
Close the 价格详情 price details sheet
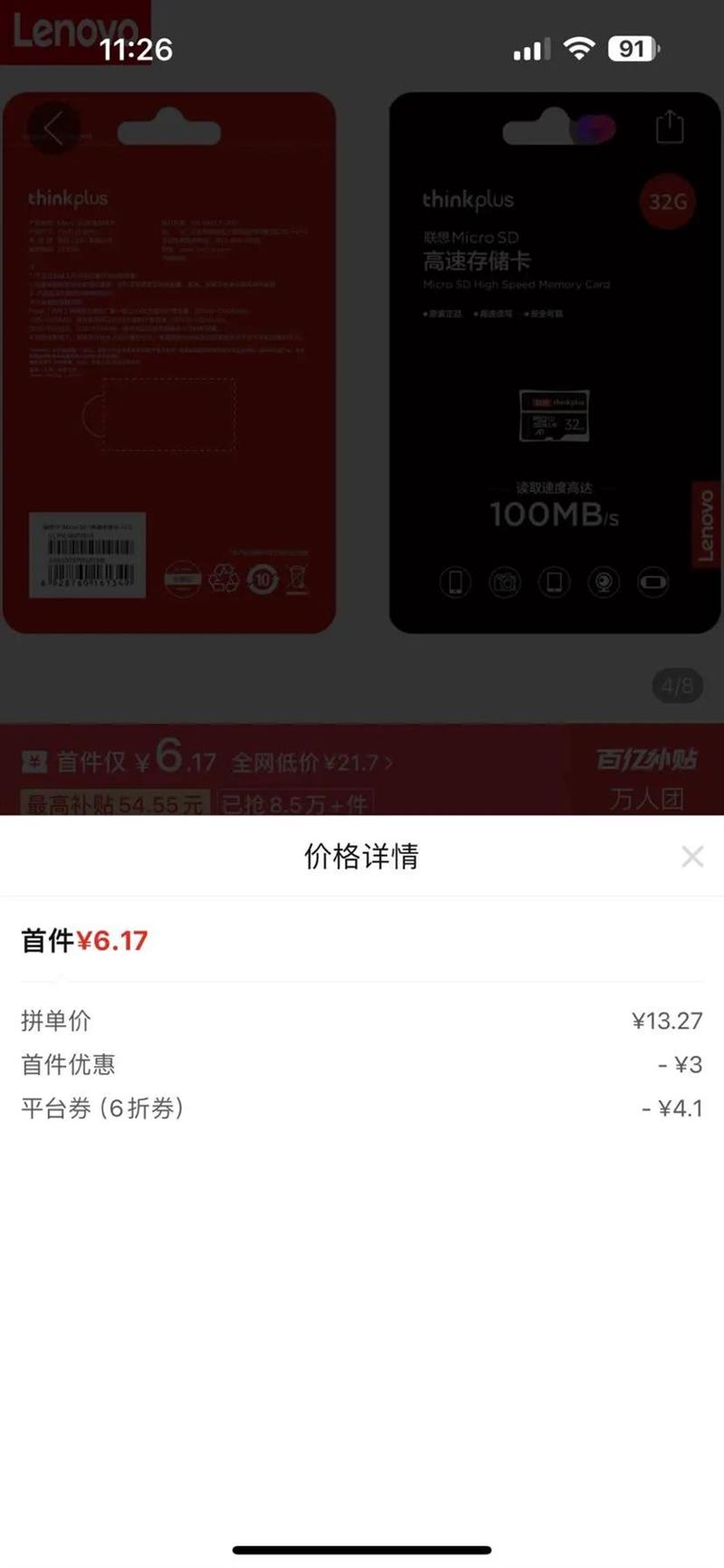[692, 856]
